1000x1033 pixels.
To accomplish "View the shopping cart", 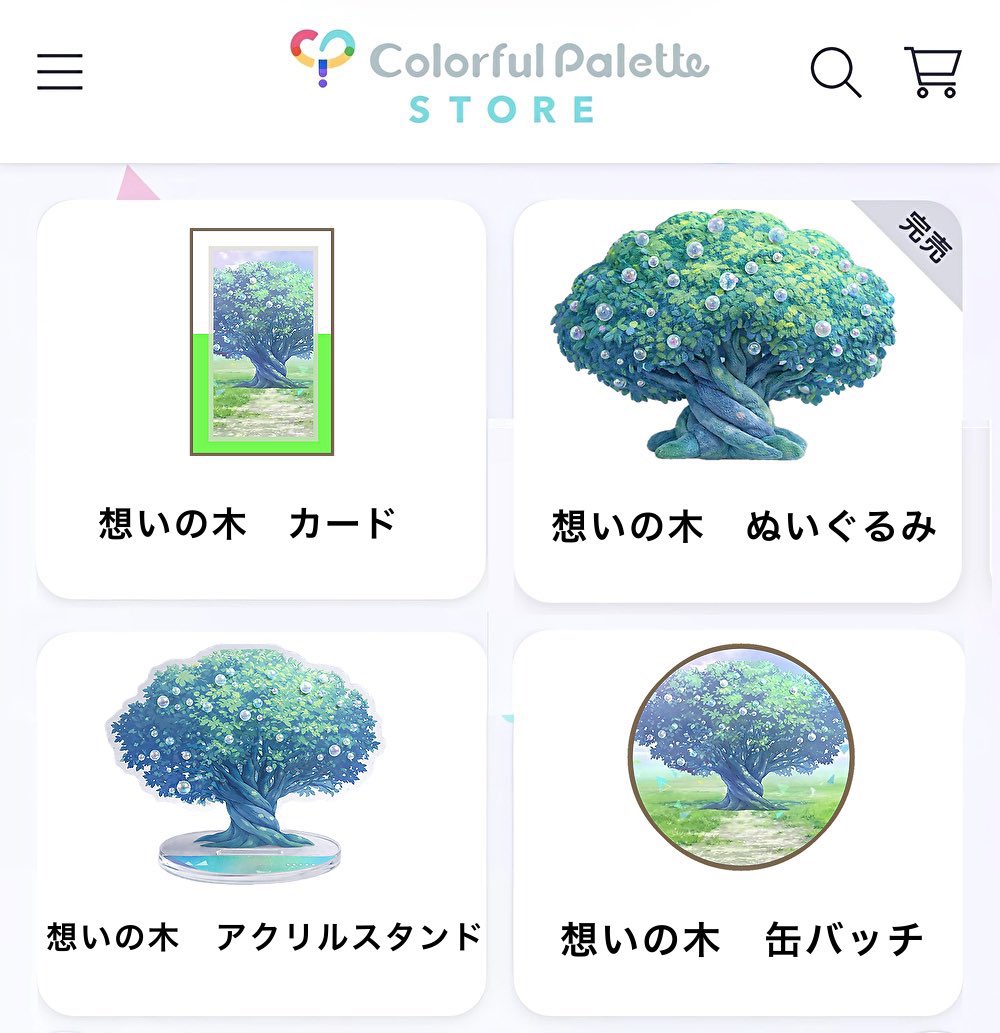I will click(932, 72).
